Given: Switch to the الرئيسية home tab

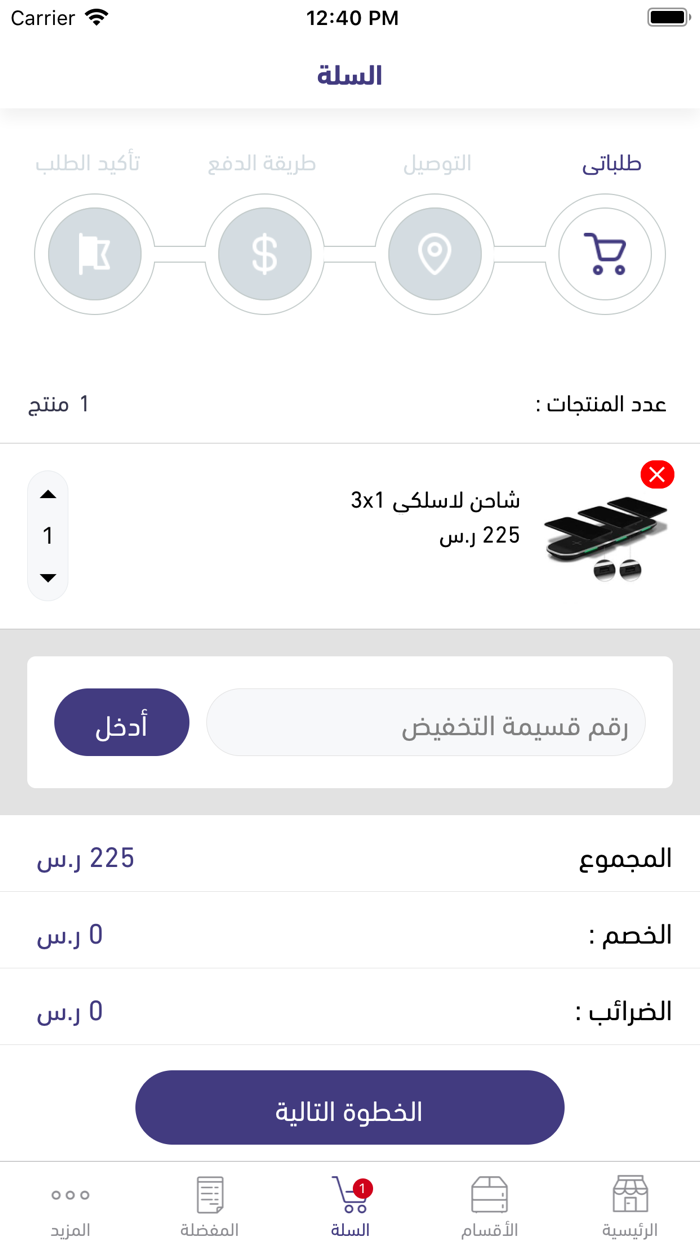Looking at the screenshot, I should click(630, 1204).
